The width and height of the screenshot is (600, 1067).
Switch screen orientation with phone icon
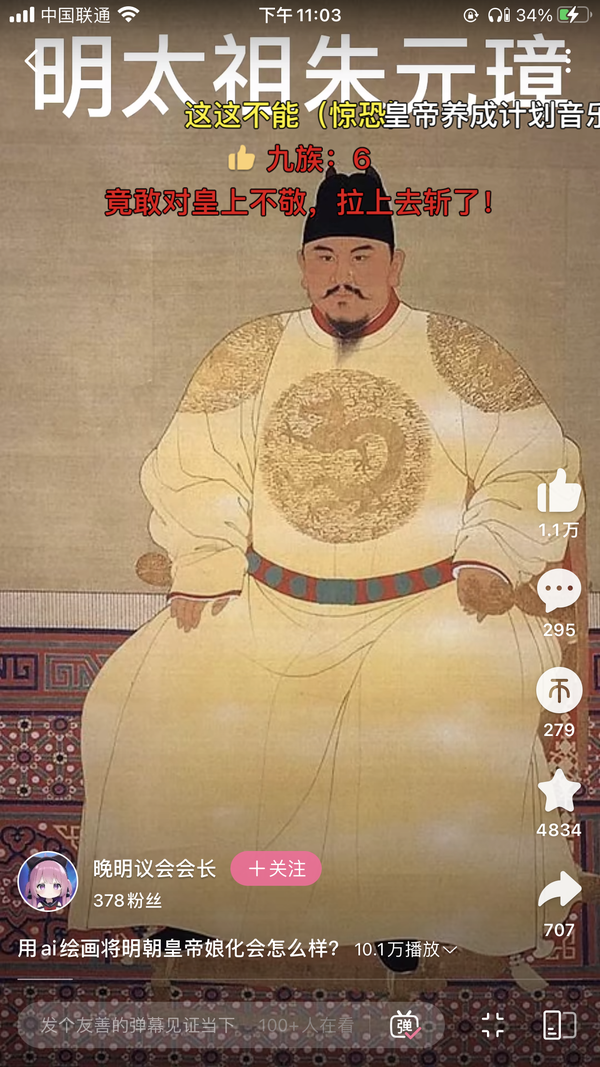pyautogui.click(x=559, y=1025)
